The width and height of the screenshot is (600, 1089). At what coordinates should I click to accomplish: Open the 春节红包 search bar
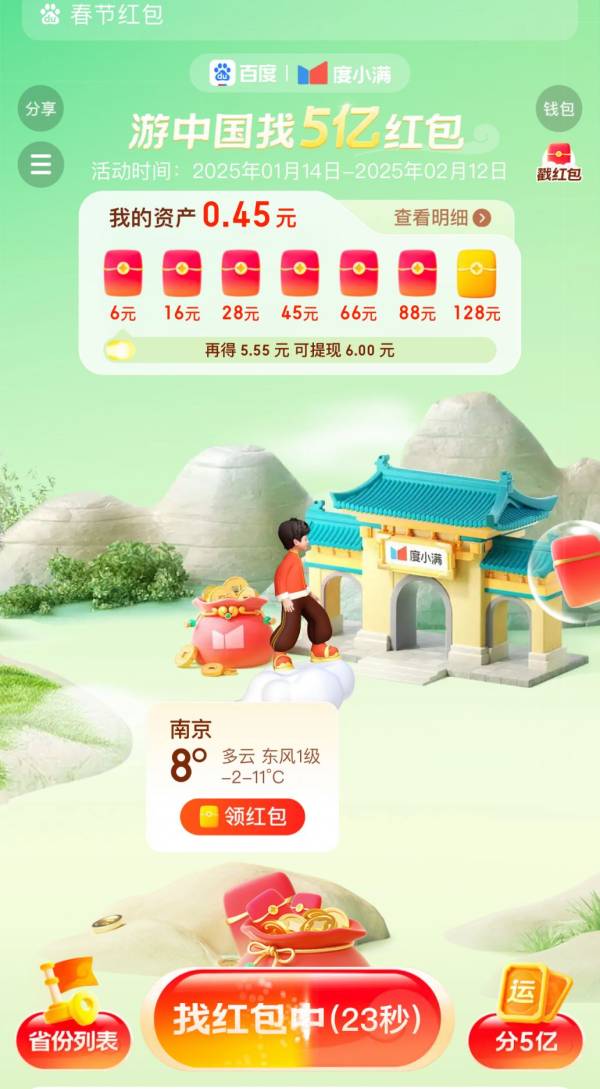click(x=300, y=16)
